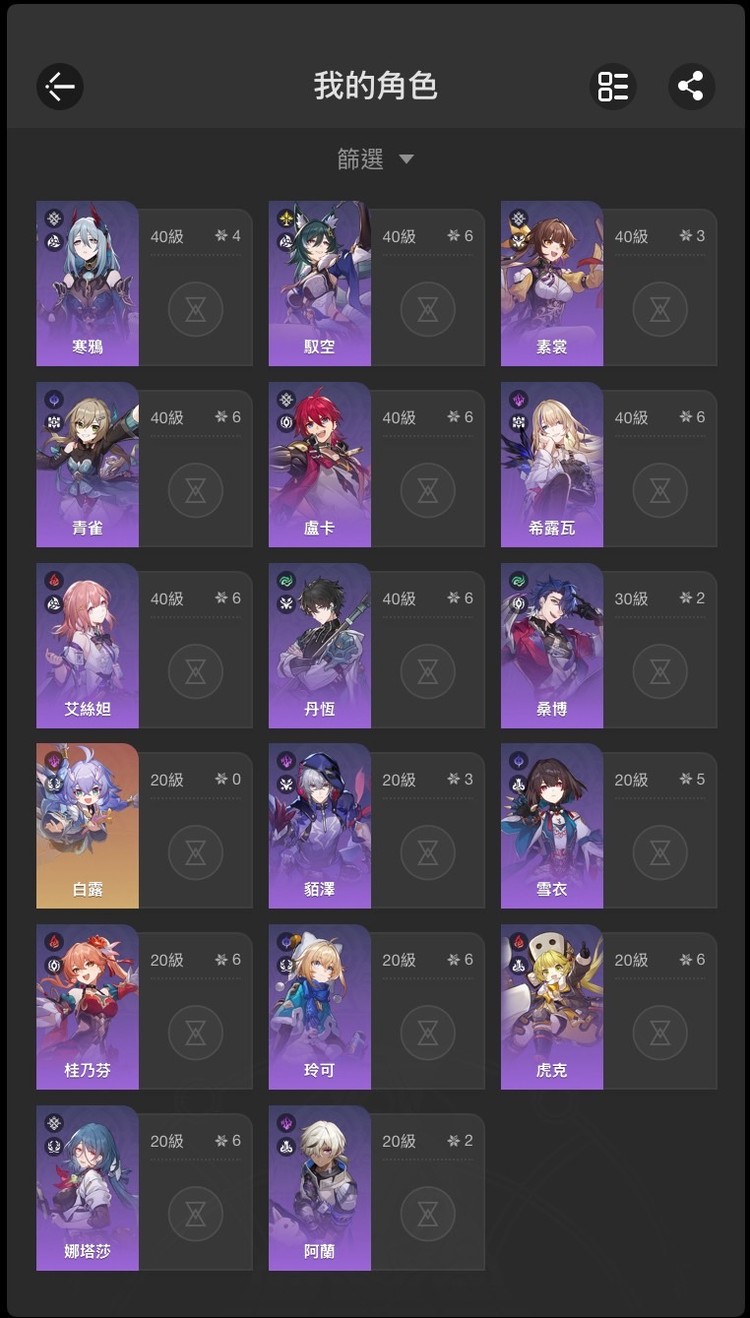Select the 丹恆 character card

[320, 646]
